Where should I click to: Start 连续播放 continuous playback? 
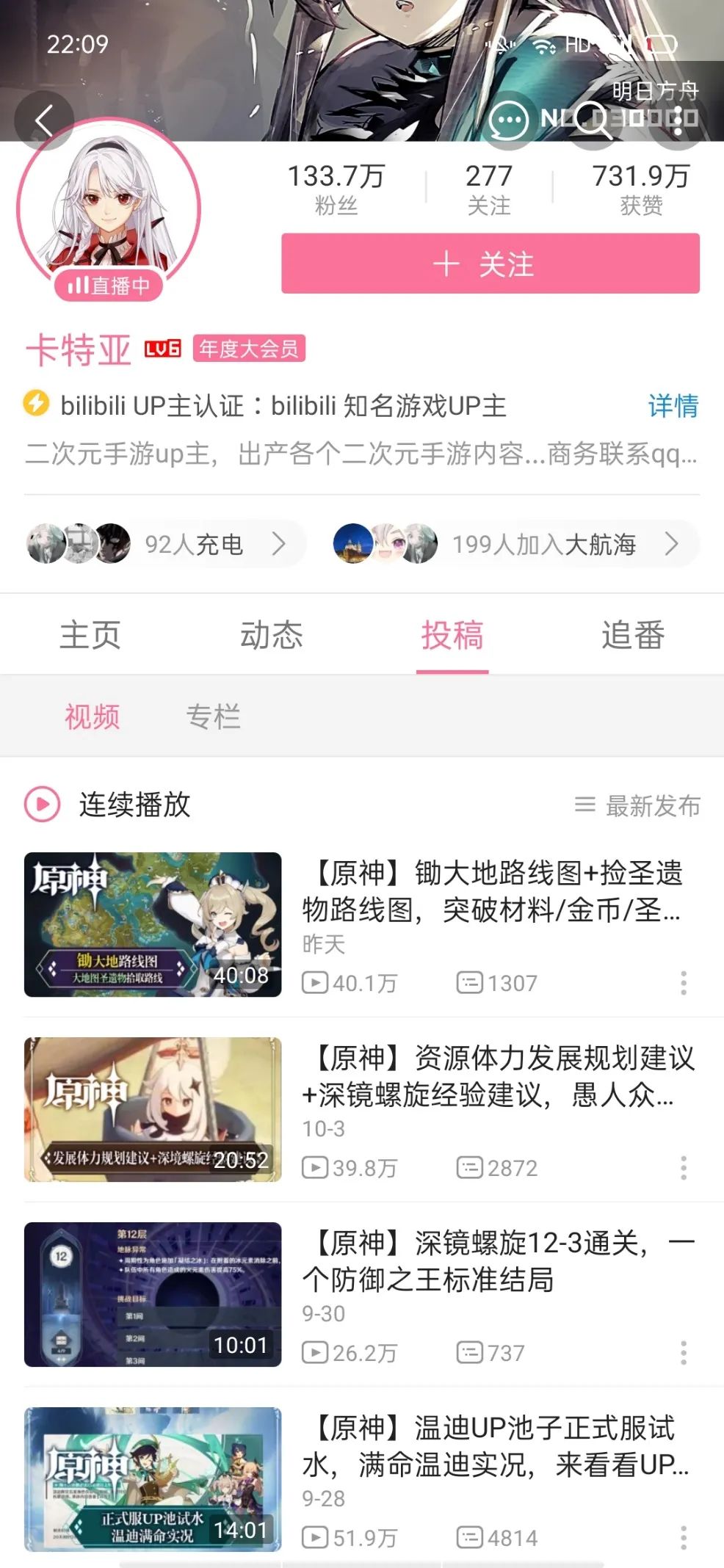(109, 805)
